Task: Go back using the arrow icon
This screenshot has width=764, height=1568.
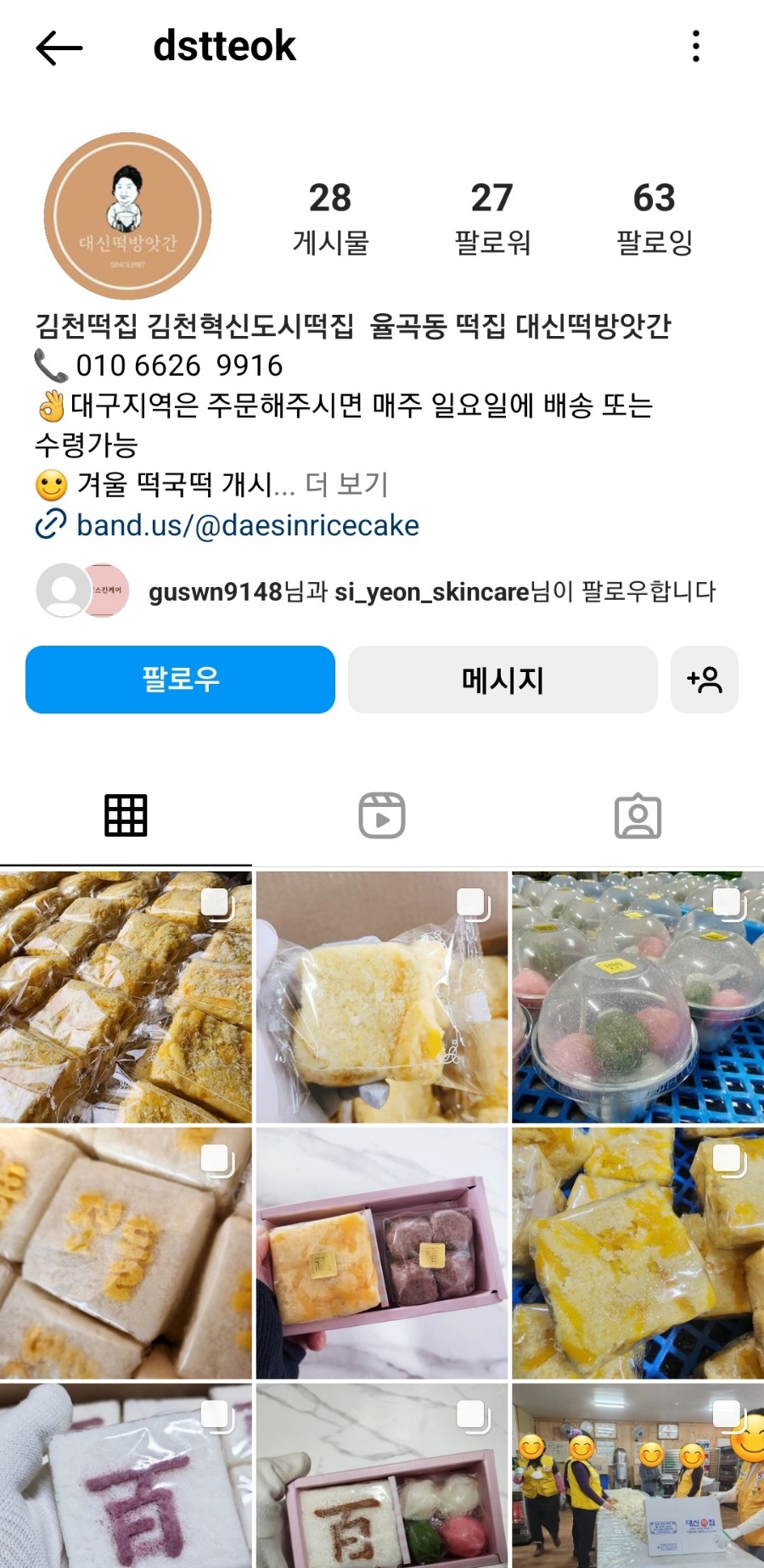Action: pos(59,48)
